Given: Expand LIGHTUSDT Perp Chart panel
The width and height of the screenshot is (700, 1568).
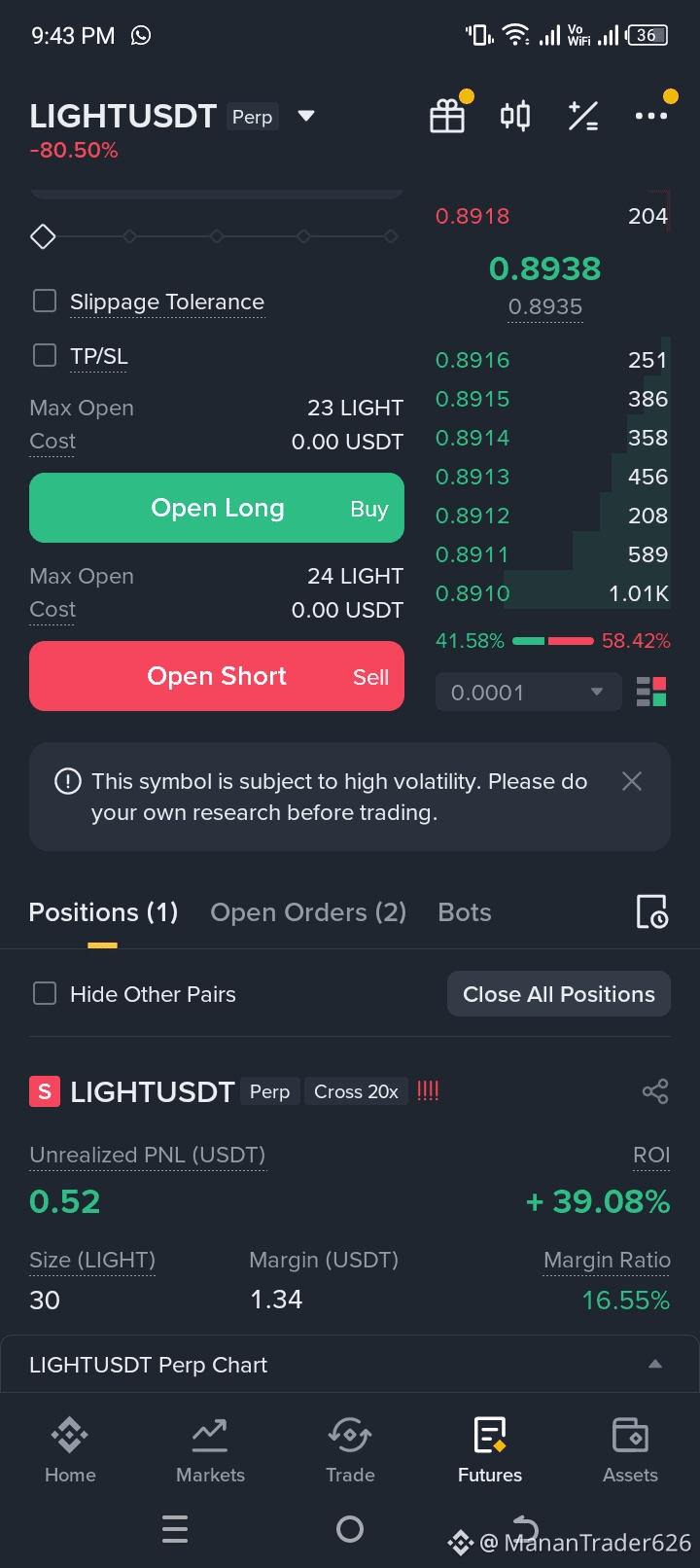Looking at the screenshot, I should coord(655,1365).
